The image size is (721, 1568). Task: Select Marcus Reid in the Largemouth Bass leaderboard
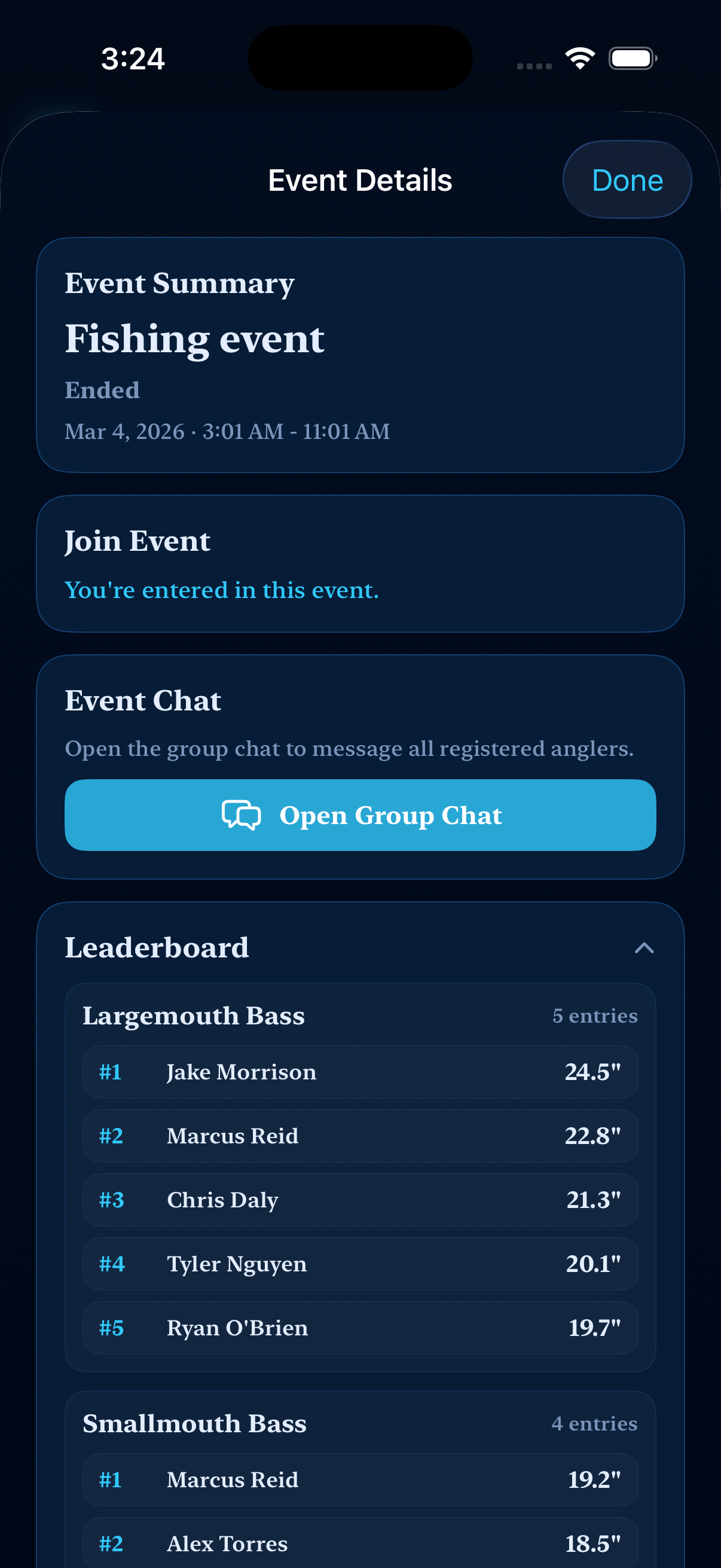coord(361,1136)
